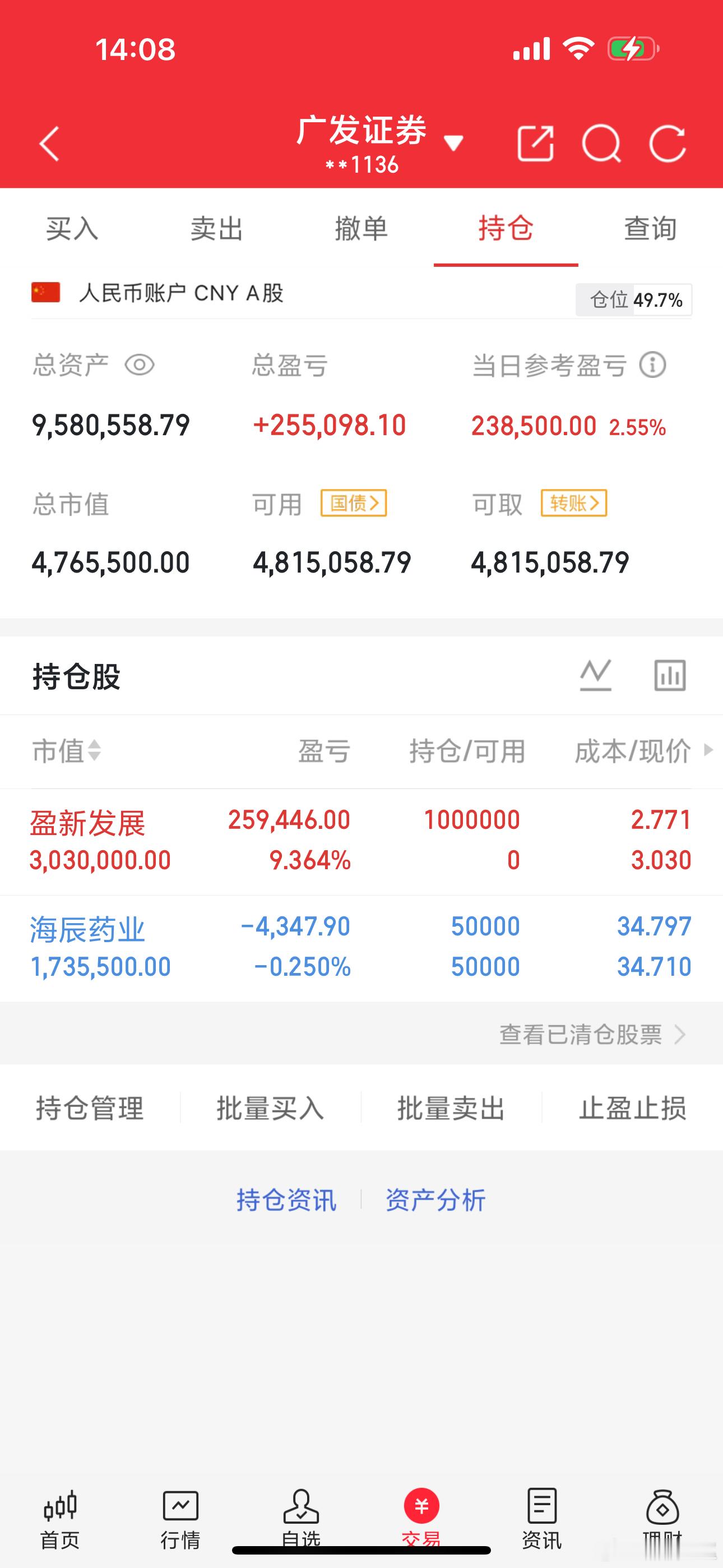Image resolution: width=723 pixels, height=1568 pixels.
Task: Open the 资产分析 link
Action: (x=435, y=1200)
